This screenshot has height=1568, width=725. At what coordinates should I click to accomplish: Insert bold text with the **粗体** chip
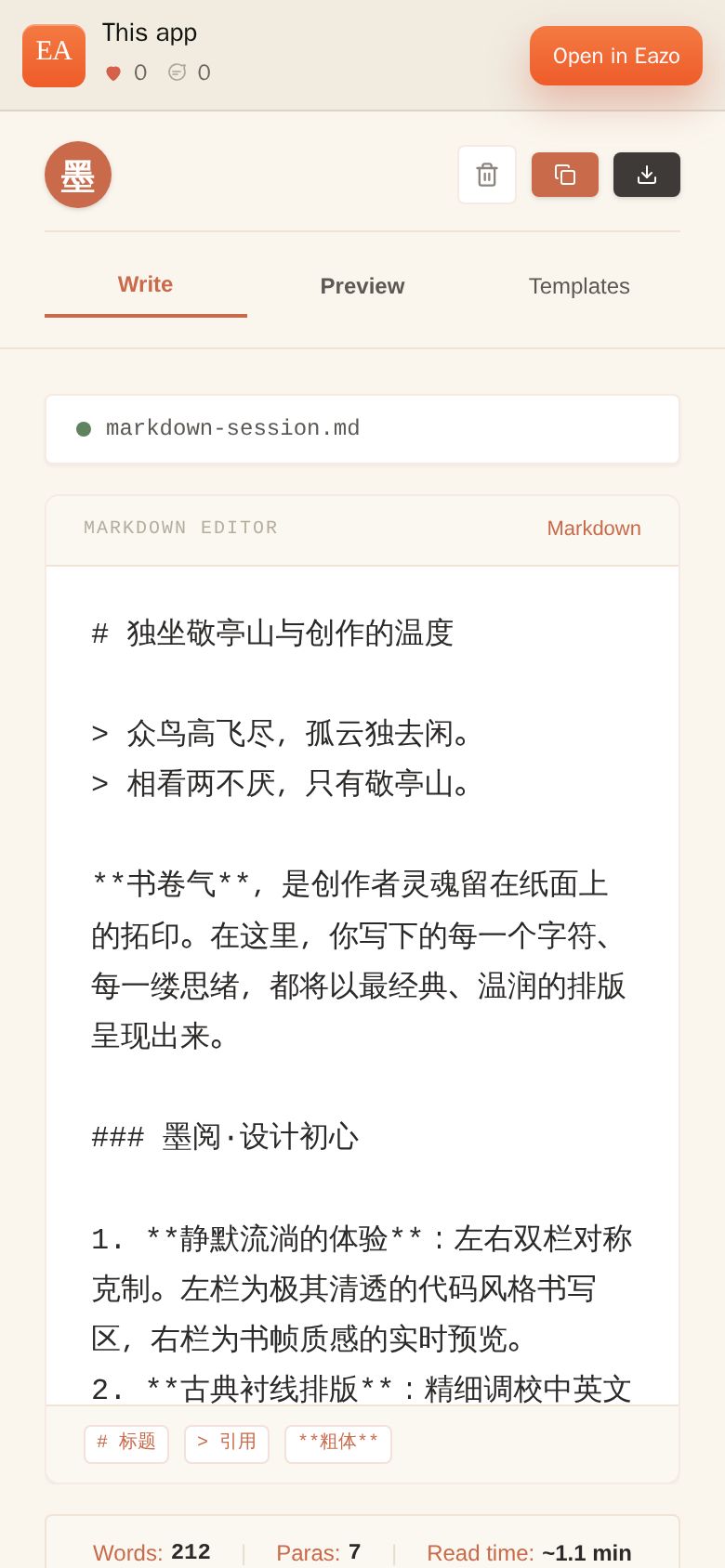pyautogui.click(x=338, y=1444)
